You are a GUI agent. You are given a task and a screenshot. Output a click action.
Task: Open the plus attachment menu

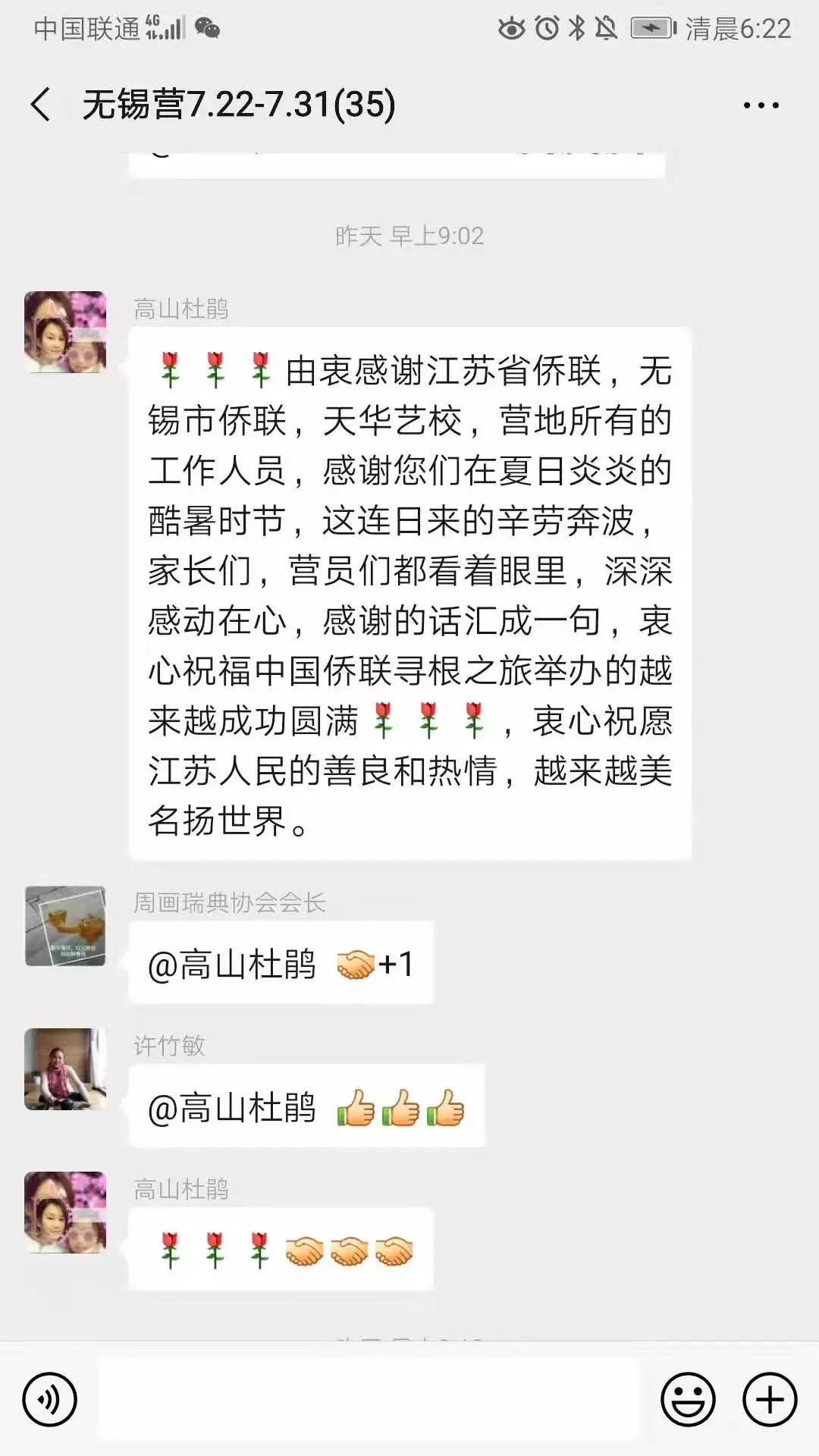[770, 1398]
